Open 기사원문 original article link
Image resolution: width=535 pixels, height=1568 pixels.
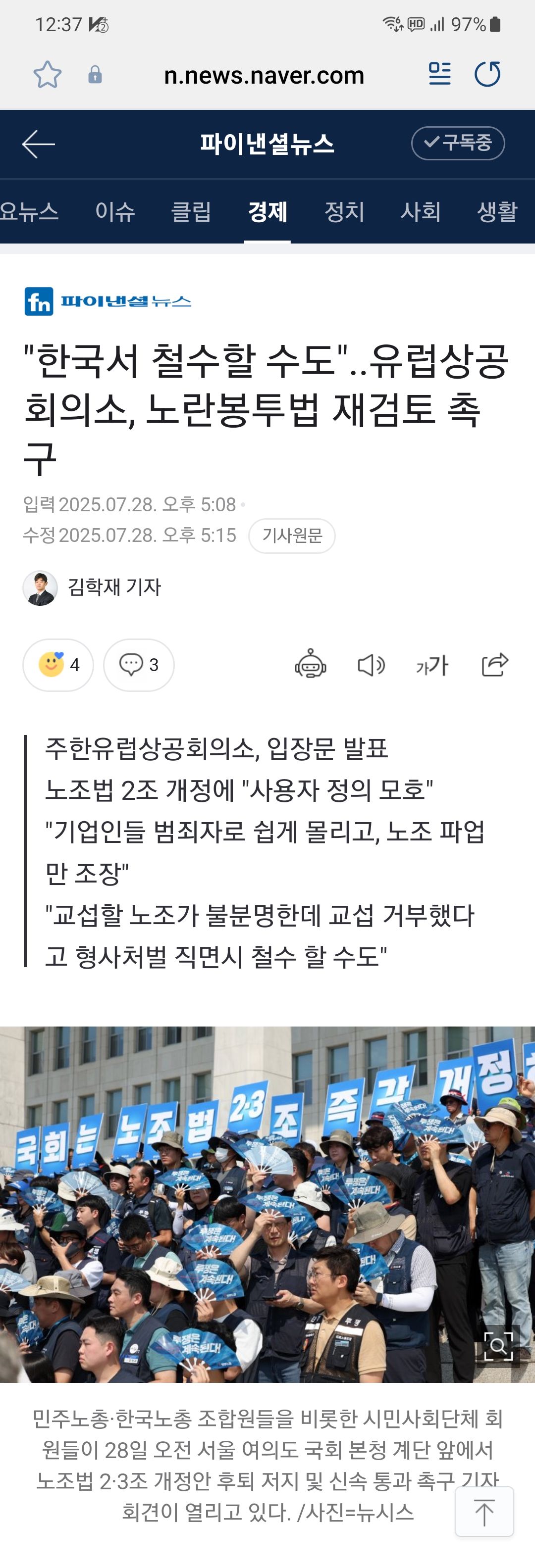coord(292,536)
